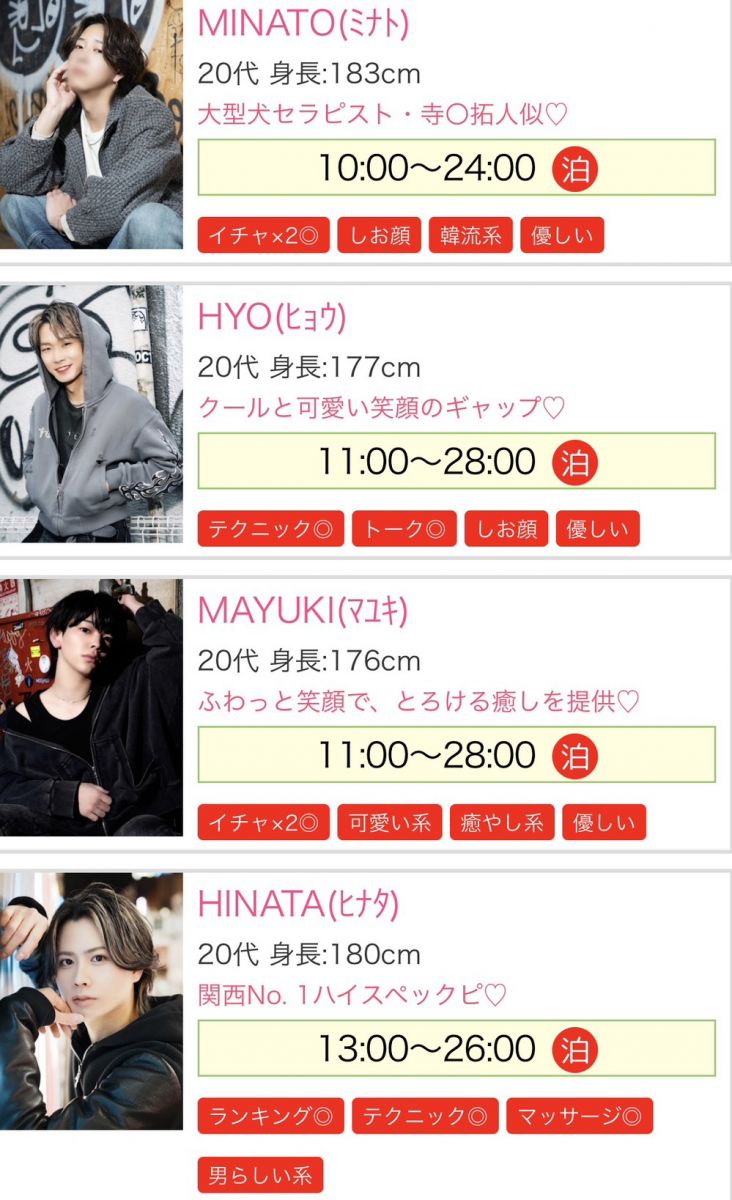Tap the ランキング◎ tag under HINATA
732x1200 pixels.
coord(271,1116)
